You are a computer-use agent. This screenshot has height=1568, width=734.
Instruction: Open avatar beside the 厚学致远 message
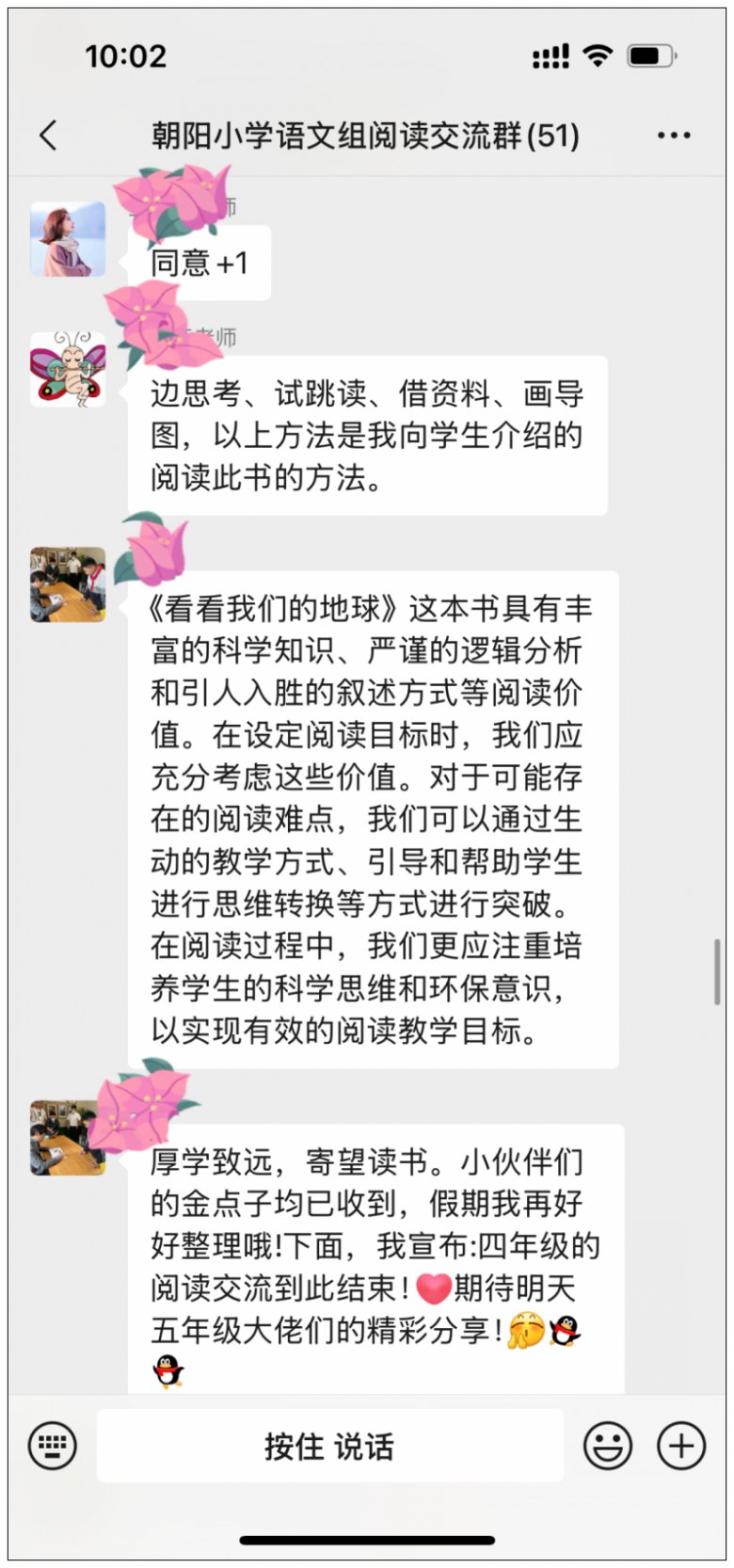(68, 1138)
